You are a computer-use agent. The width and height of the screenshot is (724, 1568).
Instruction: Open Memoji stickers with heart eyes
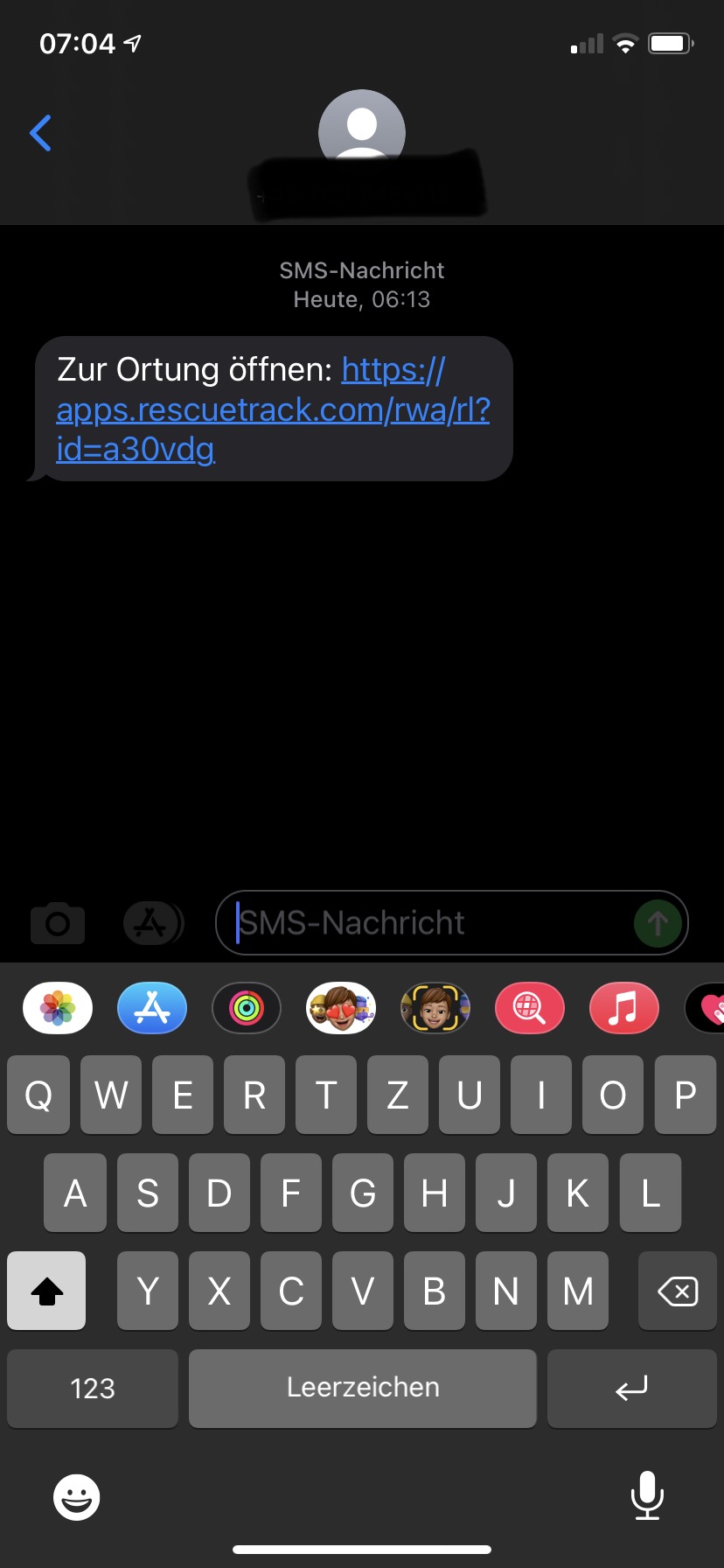tap(341, 1008)
